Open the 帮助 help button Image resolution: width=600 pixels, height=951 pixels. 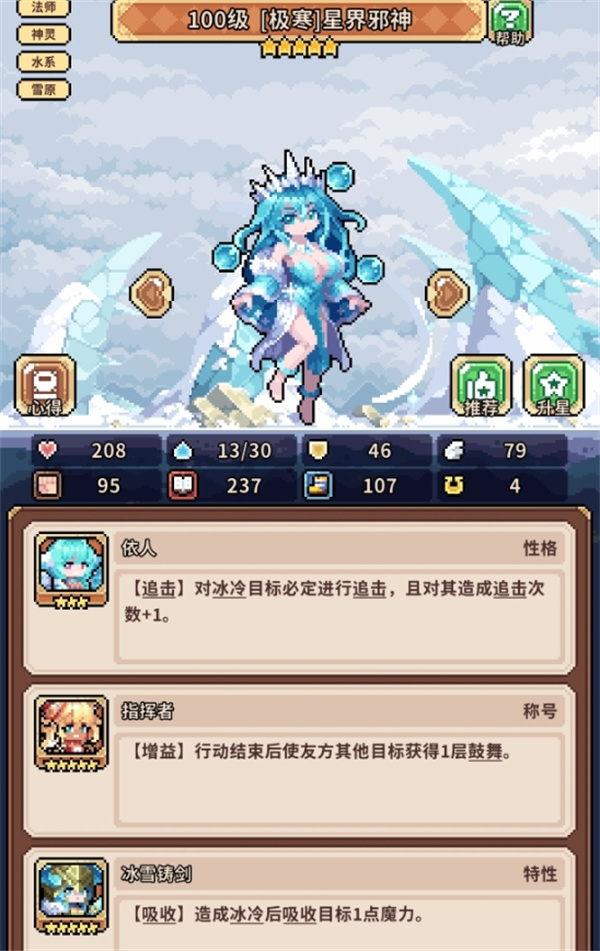click(510, 20)
